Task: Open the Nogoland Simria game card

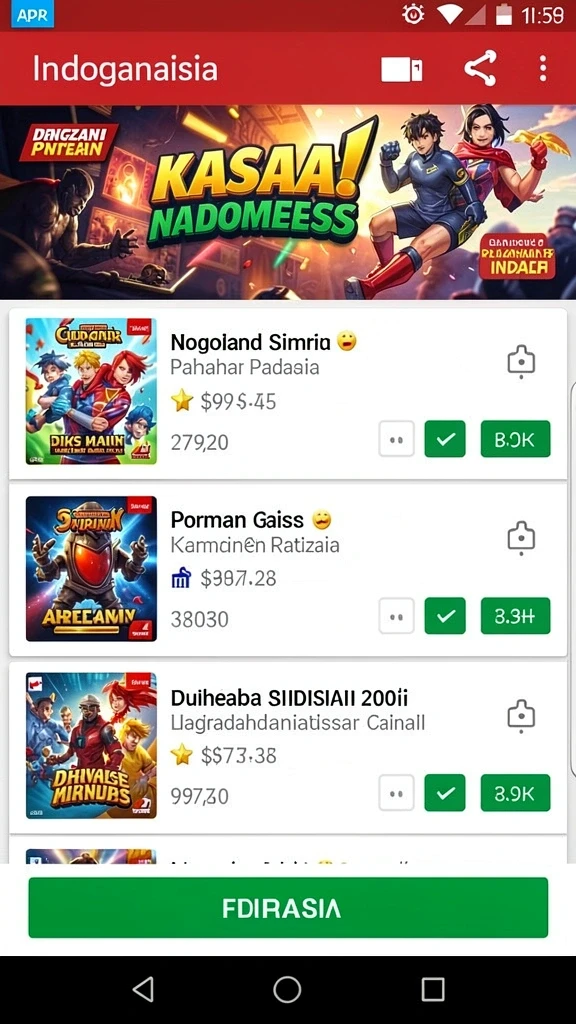Action: click(288, 393)
